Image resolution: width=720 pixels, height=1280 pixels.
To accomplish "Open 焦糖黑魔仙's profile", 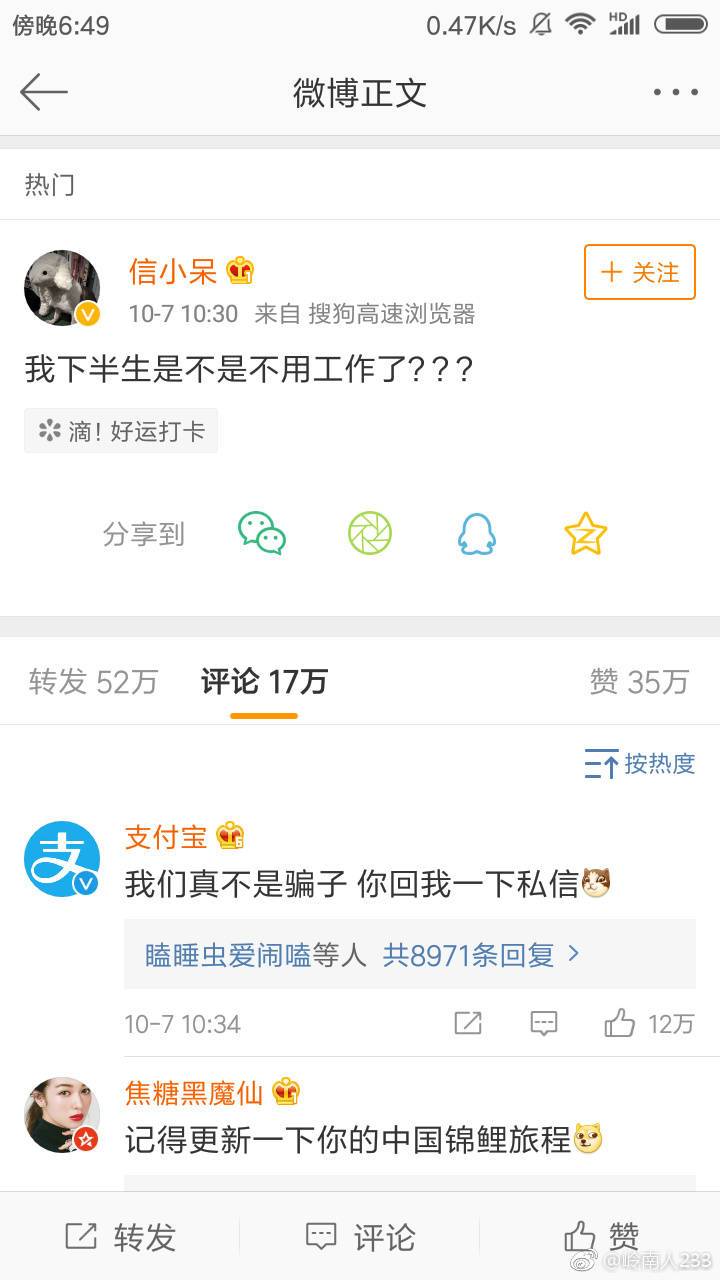I will point(62,1115).
